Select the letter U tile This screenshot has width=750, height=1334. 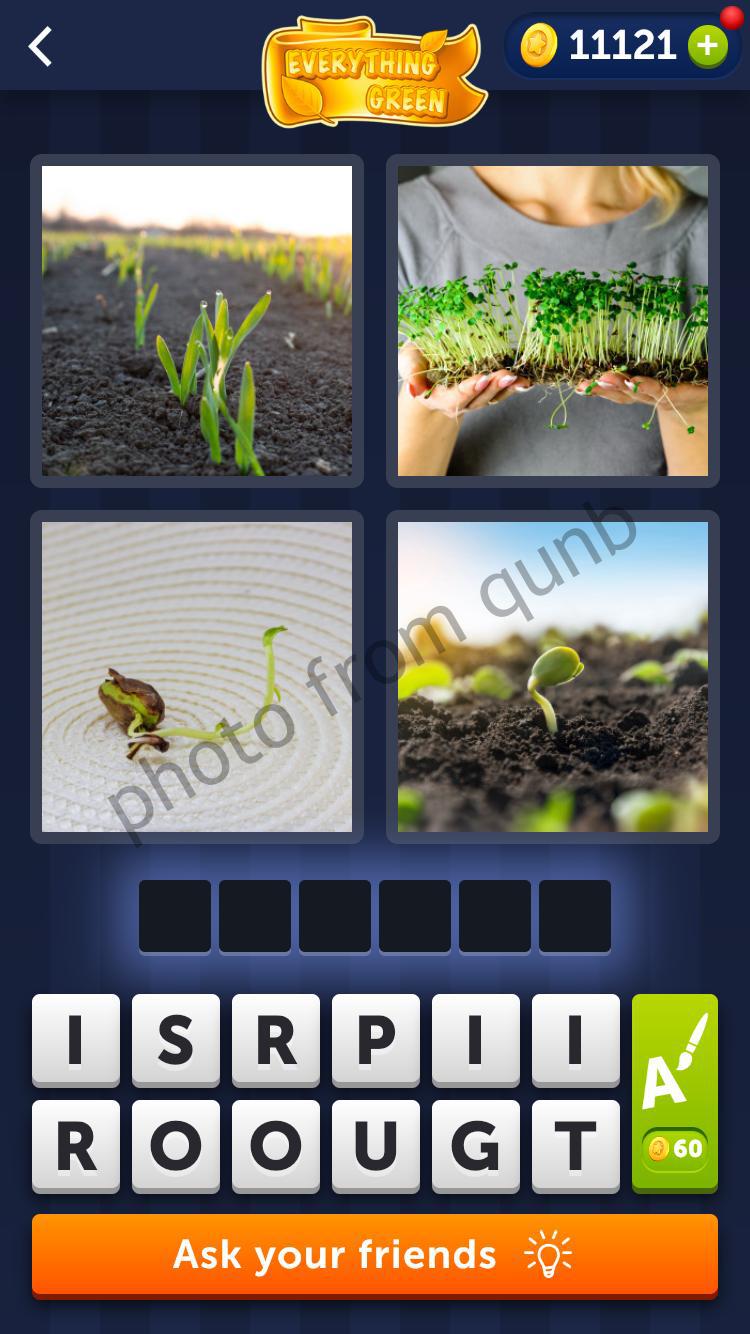click(x=376, y=1146)
